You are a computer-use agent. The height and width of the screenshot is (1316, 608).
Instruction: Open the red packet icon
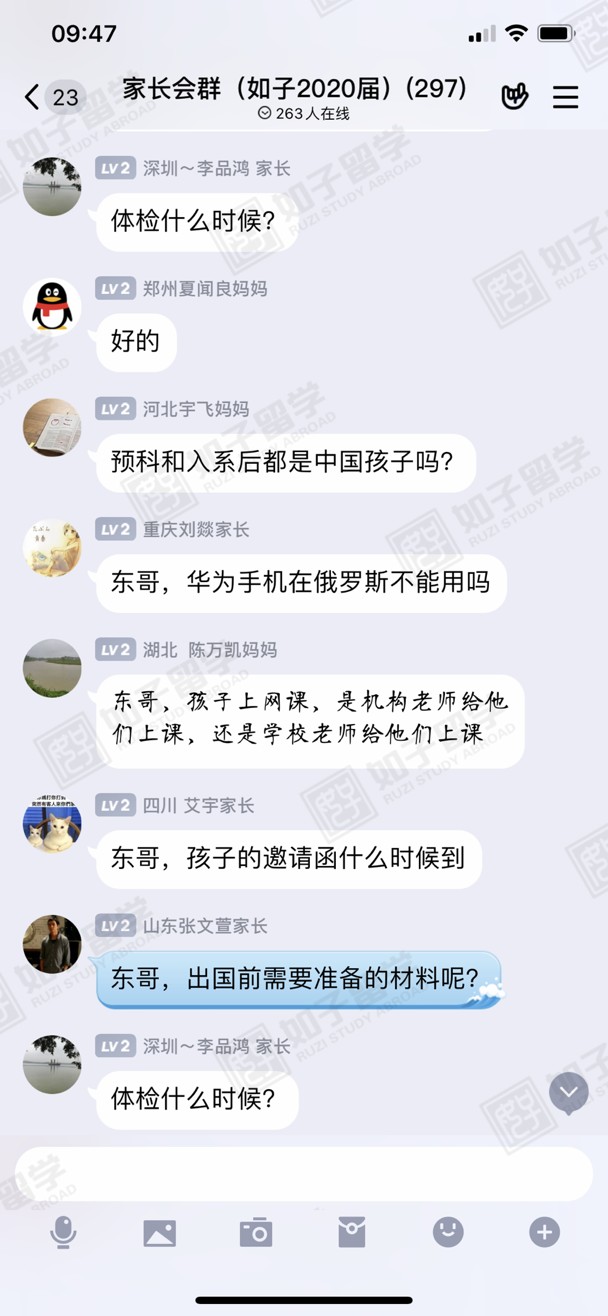click(352, 1233)
